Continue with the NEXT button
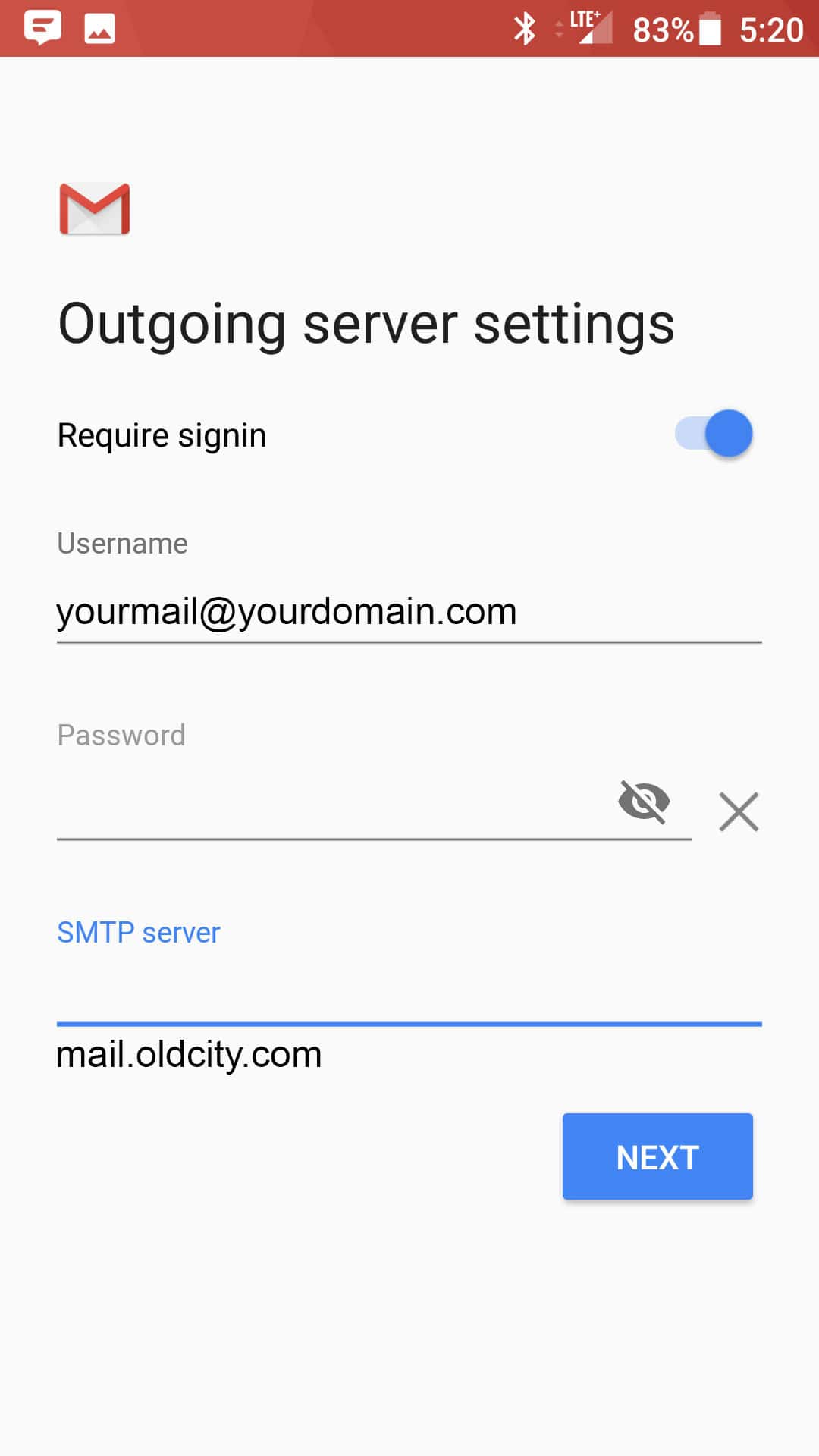 [x=657, y=1156]
